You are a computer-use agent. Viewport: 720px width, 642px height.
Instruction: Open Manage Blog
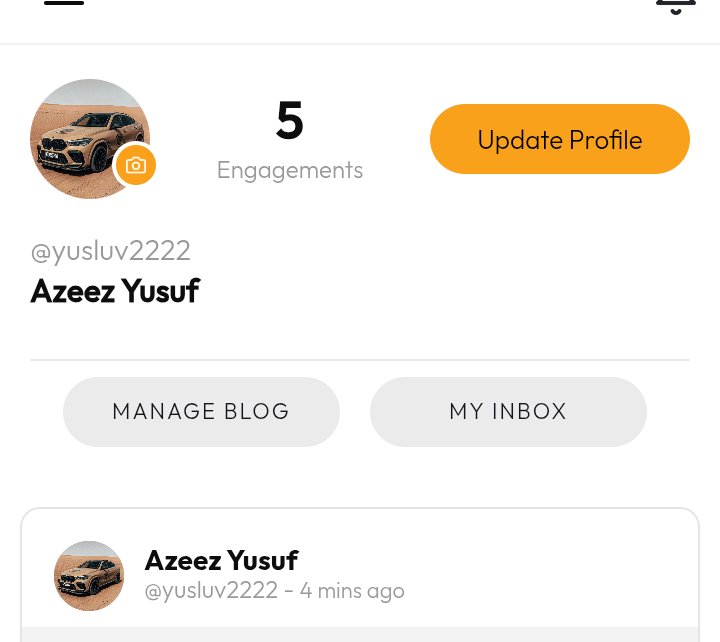(x=201, y=411)
